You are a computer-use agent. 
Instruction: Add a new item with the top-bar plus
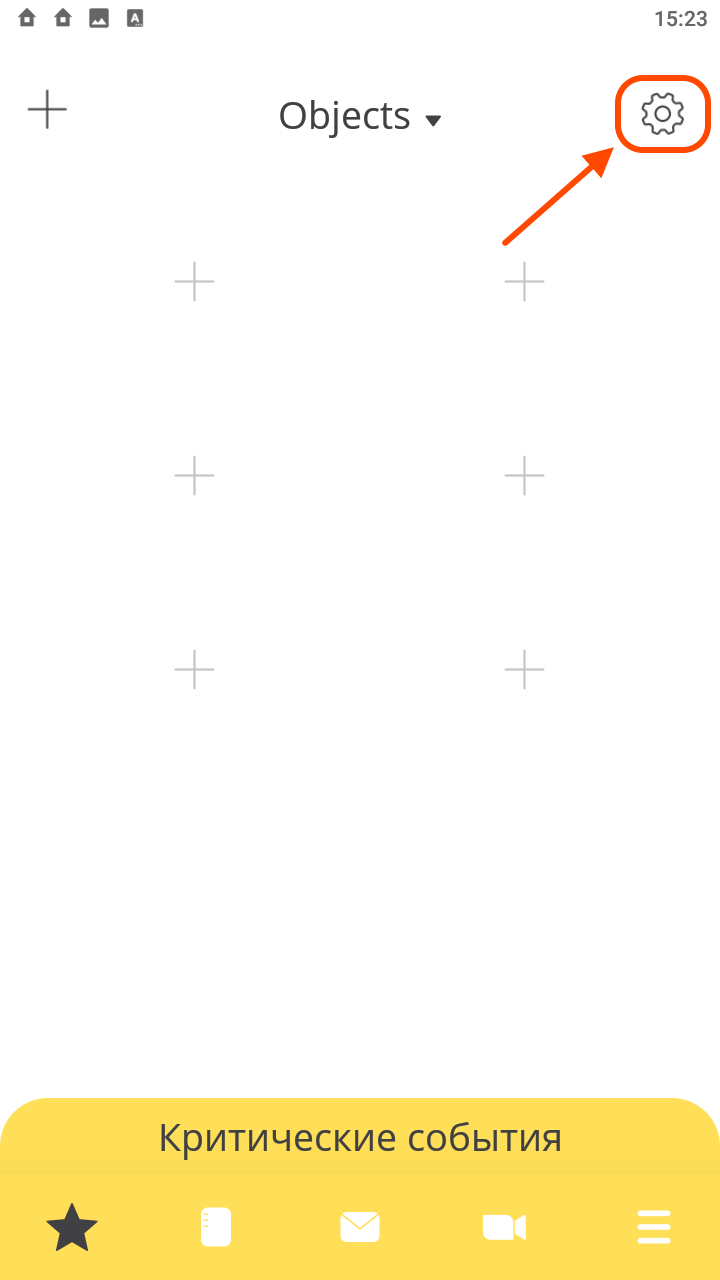(47, 109)
